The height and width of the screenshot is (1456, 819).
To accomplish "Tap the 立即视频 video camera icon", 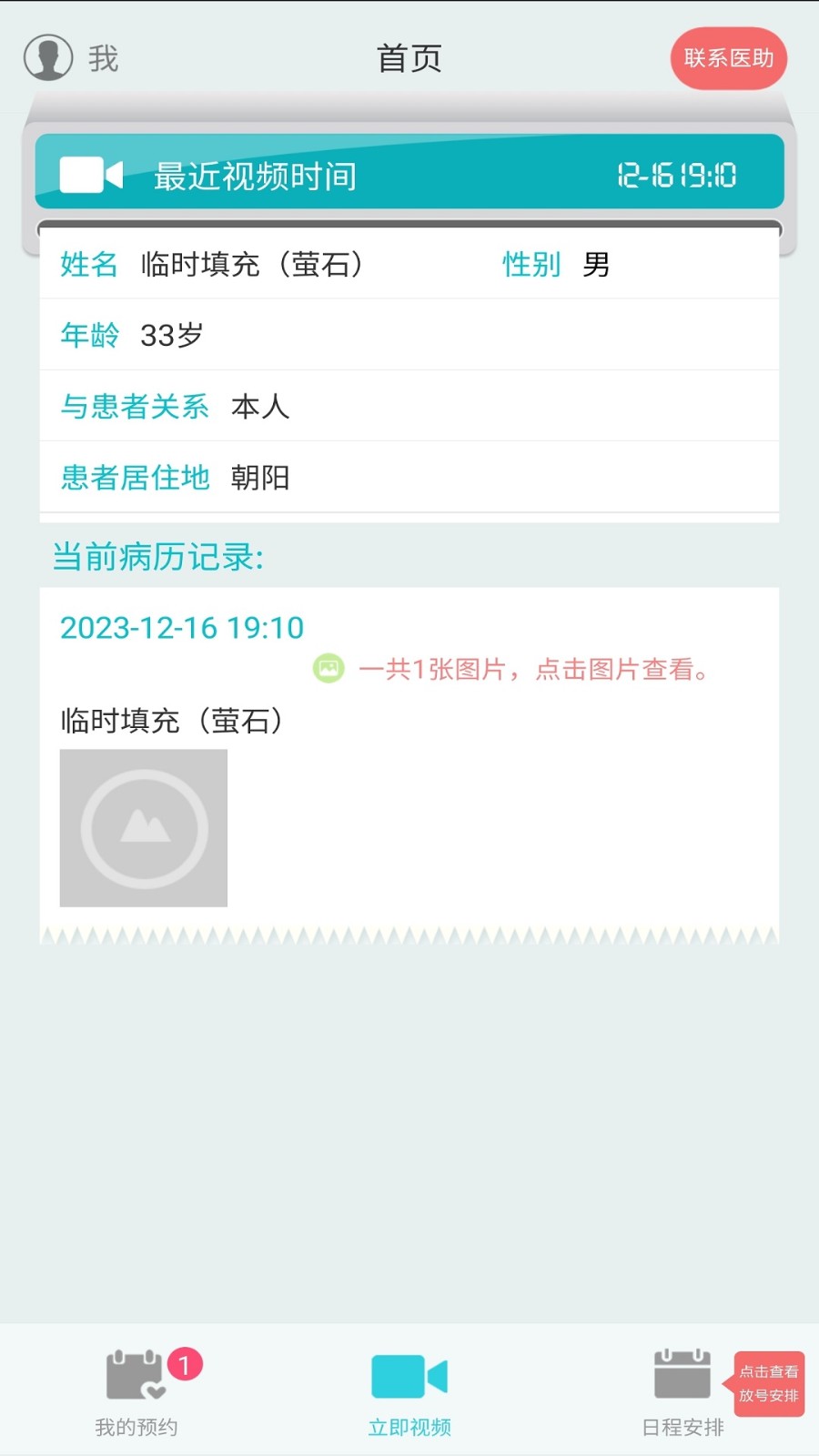I will (409, 1377).
